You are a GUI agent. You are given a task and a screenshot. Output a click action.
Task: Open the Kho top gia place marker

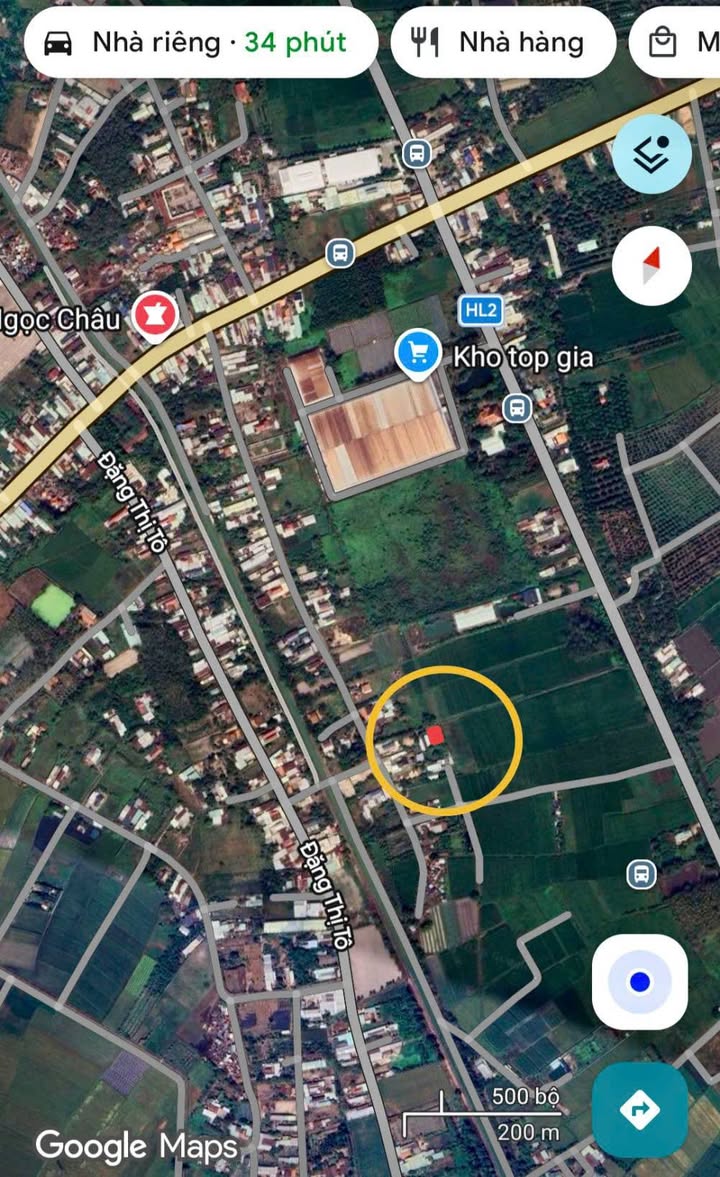tap(418, 353)
